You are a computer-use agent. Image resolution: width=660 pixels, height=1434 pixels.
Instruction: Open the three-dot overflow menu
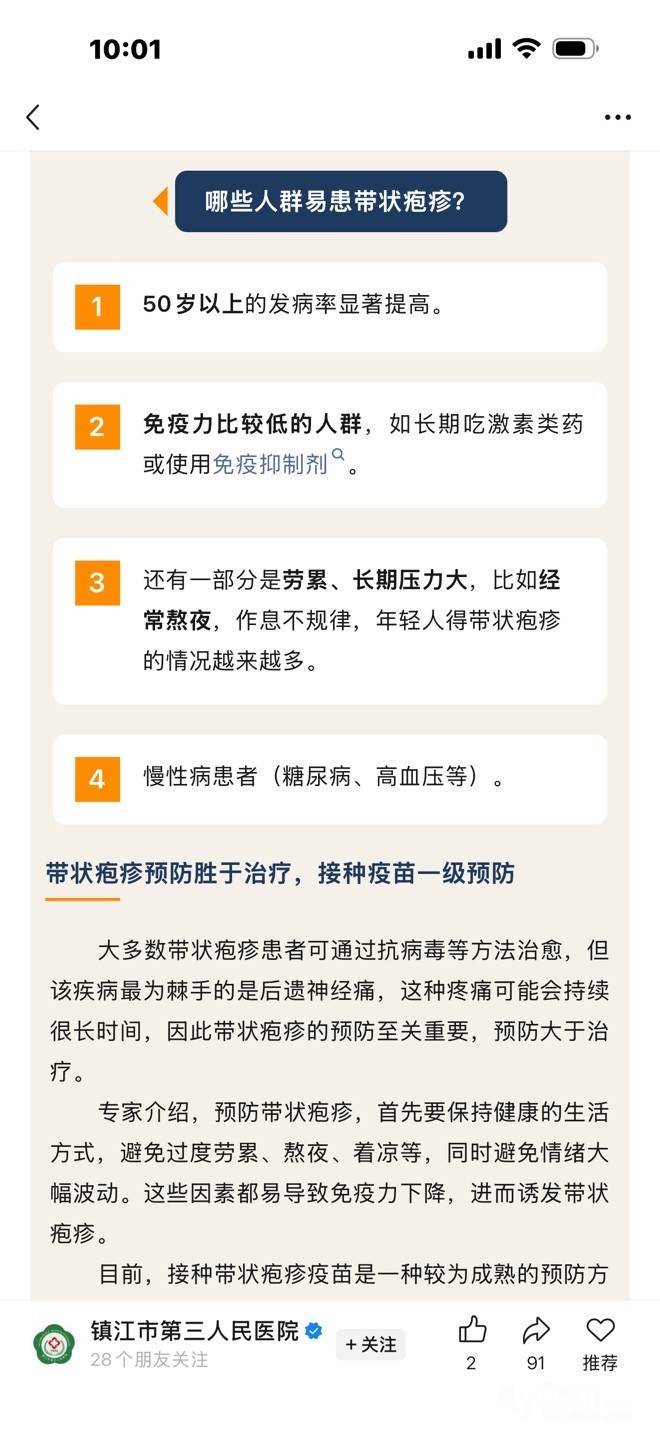(618, 117)
